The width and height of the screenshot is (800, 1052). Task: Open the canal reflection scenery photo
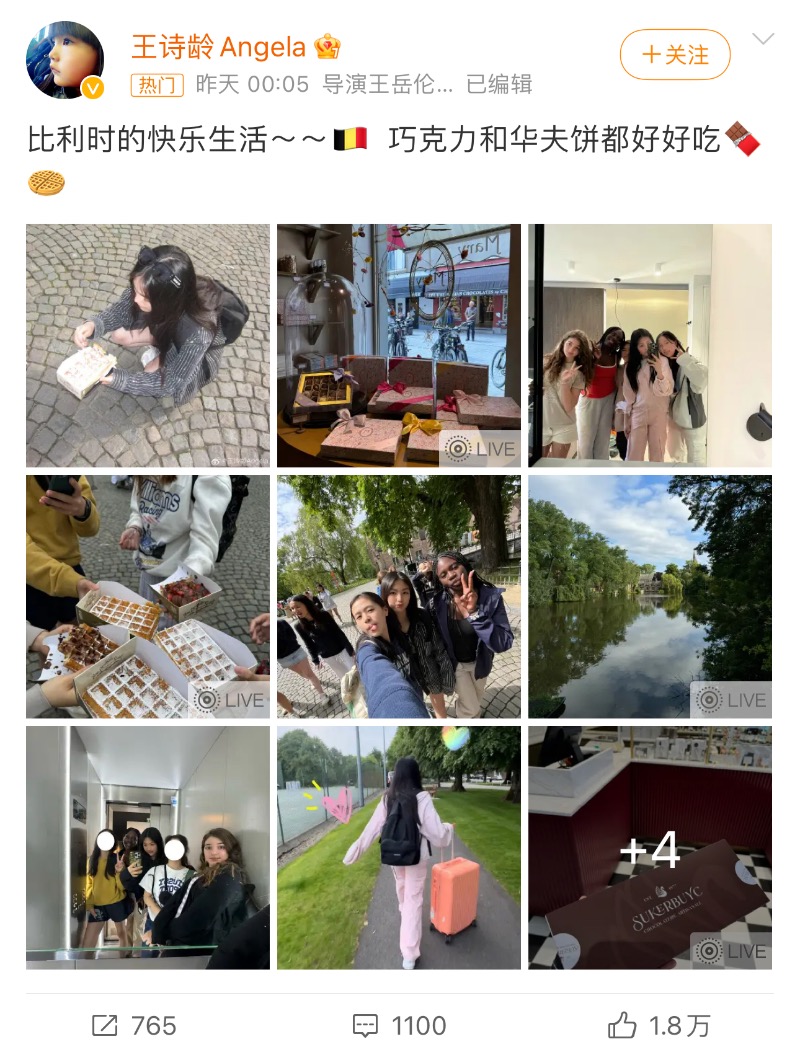[650, 597]
